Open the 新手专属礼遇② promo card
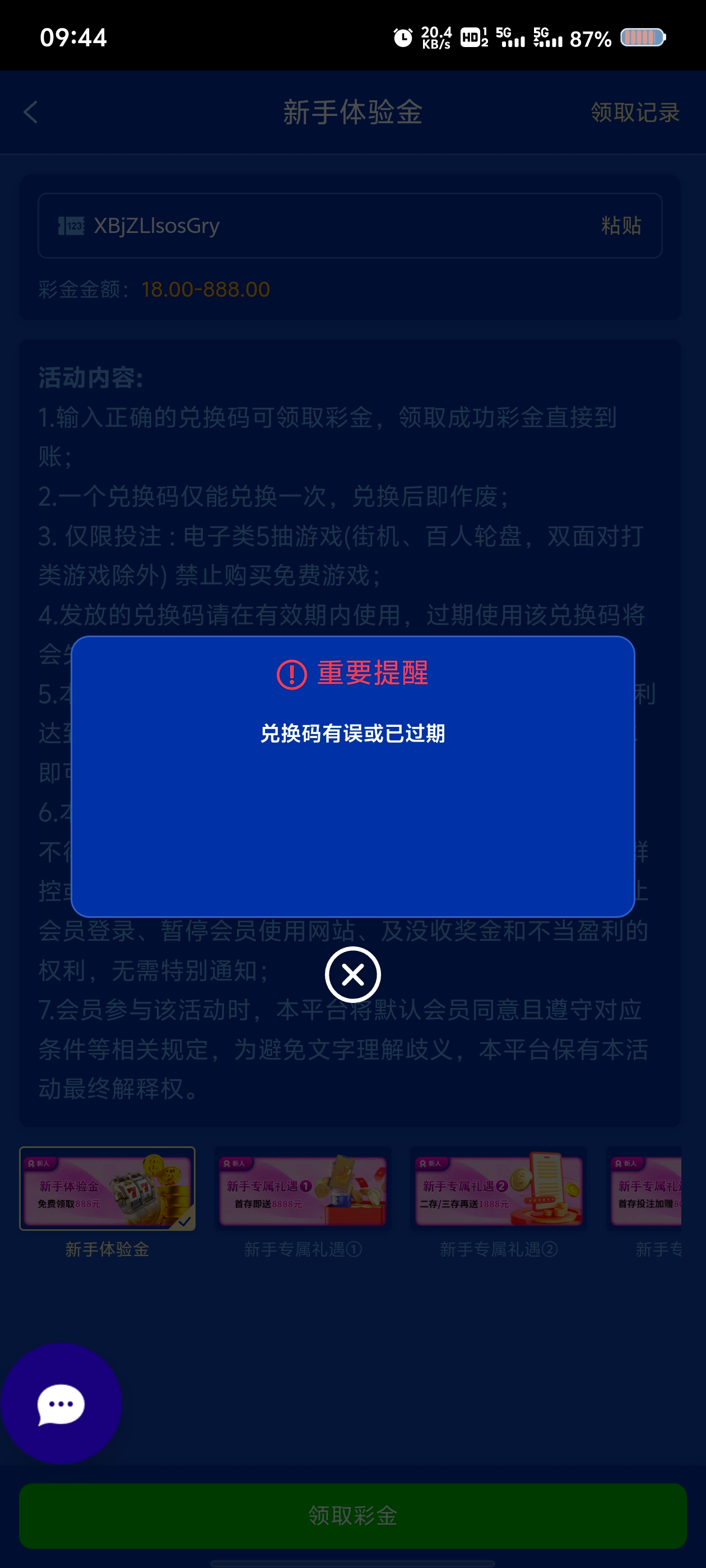The height and width of the screenshot is (1568, 706). coord(499,1188)
